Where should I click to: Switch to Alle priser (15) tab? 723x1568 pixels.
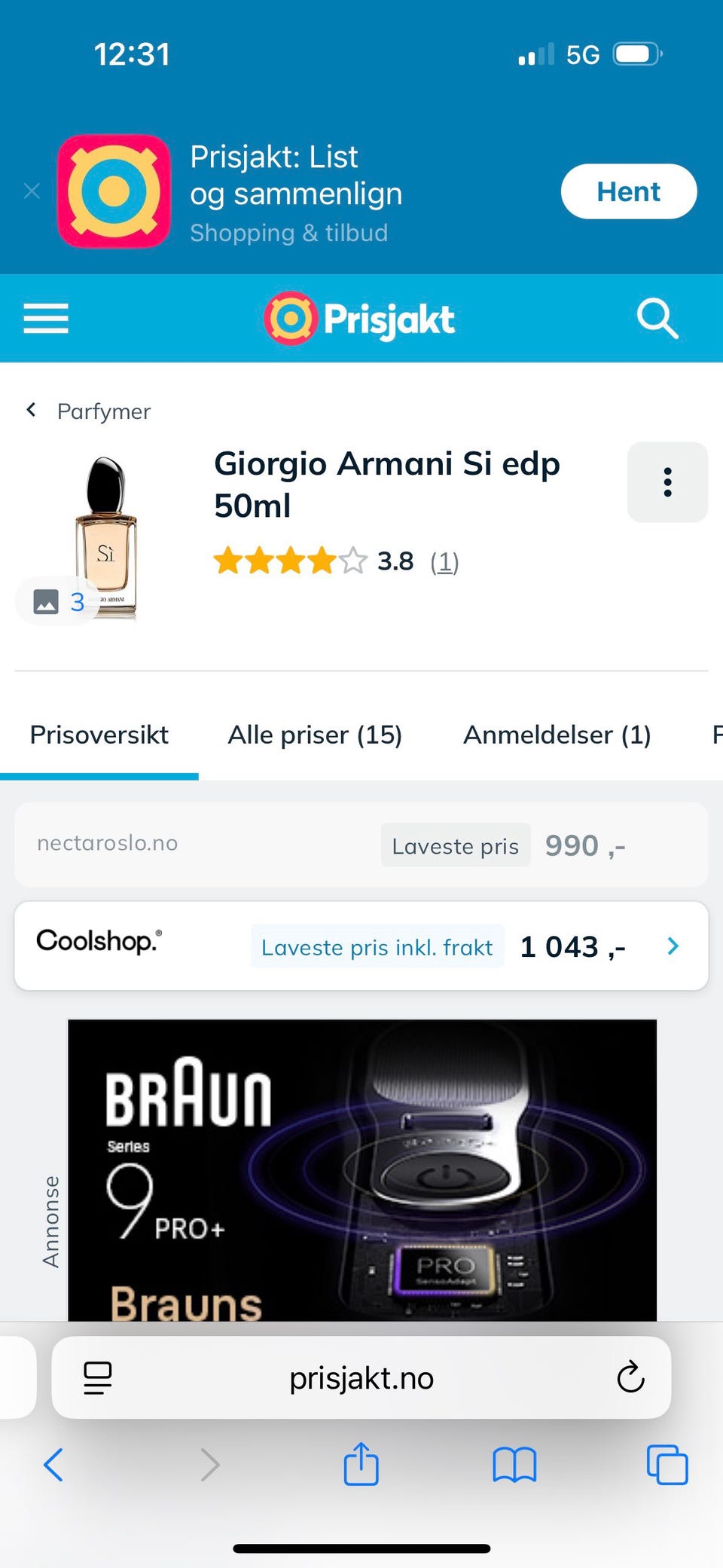[315, 735]
